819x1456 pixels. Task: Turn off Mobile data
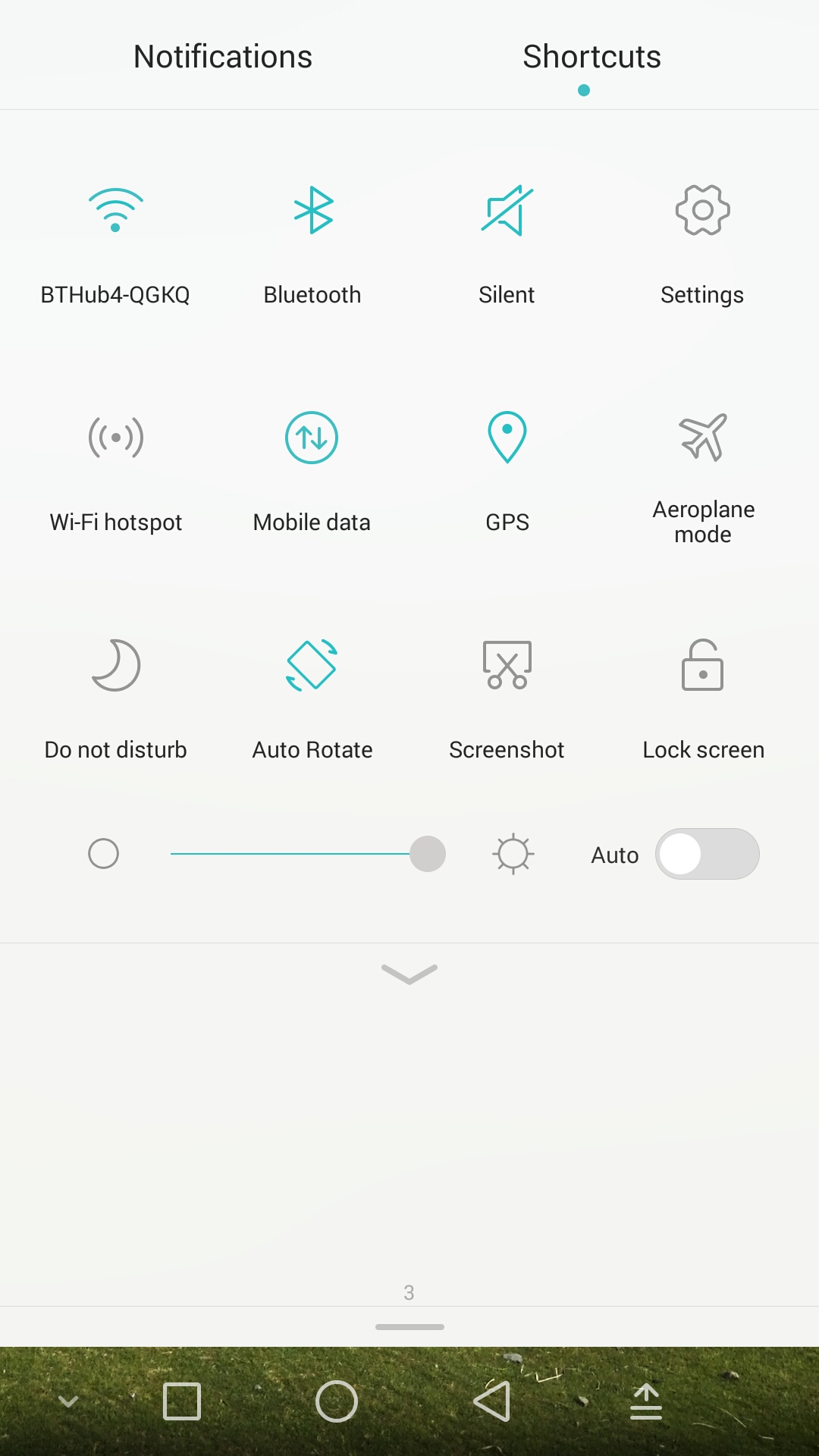[x=312, y=438]
